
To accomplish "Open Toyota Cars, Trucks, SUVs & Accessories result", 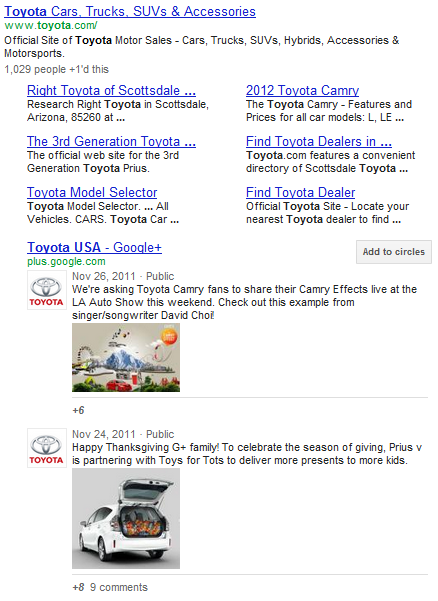I will pyautogui.click(x=130, y=11).
